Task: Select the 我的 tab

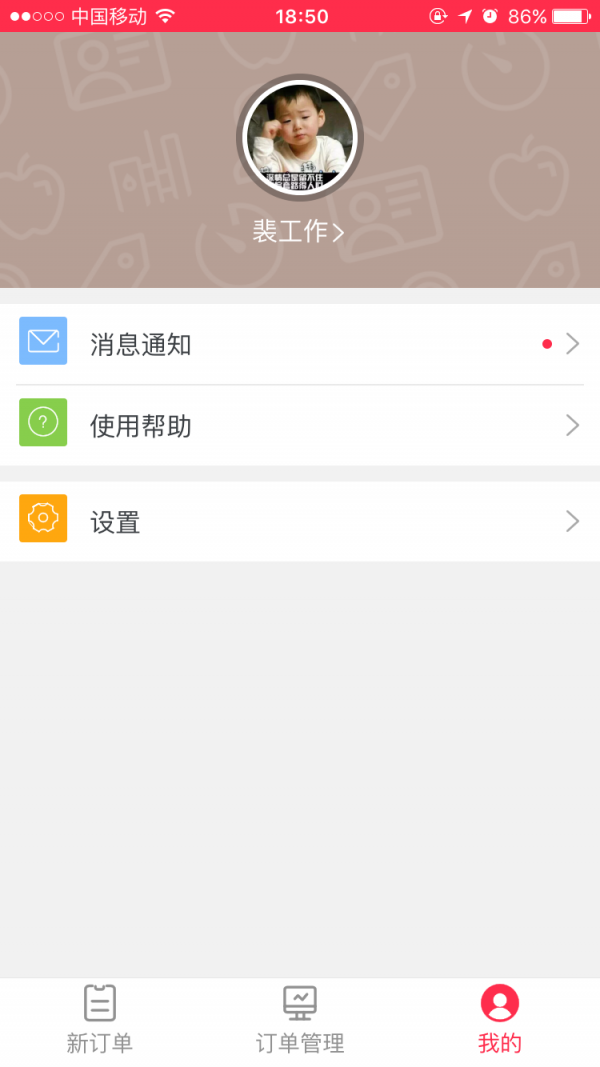Action: [499, 1019]
